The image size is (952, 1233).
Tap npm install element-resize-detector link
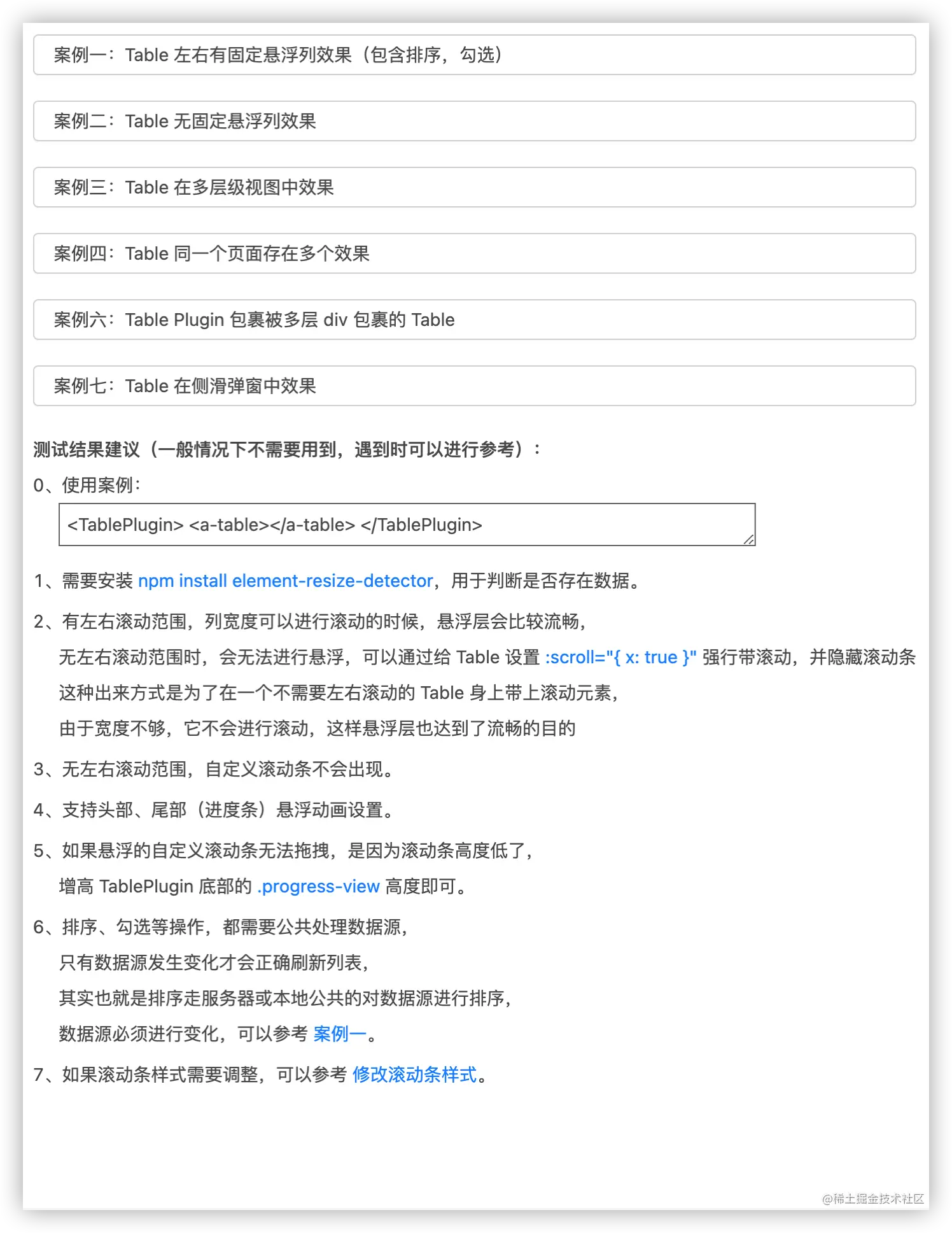[285, 581]
